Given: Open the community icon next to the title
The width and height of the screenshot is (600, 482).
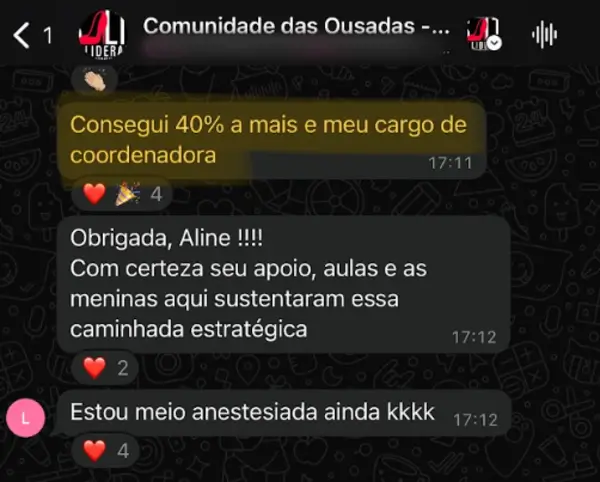Looking at the screenshot, I should click(484, 33).
